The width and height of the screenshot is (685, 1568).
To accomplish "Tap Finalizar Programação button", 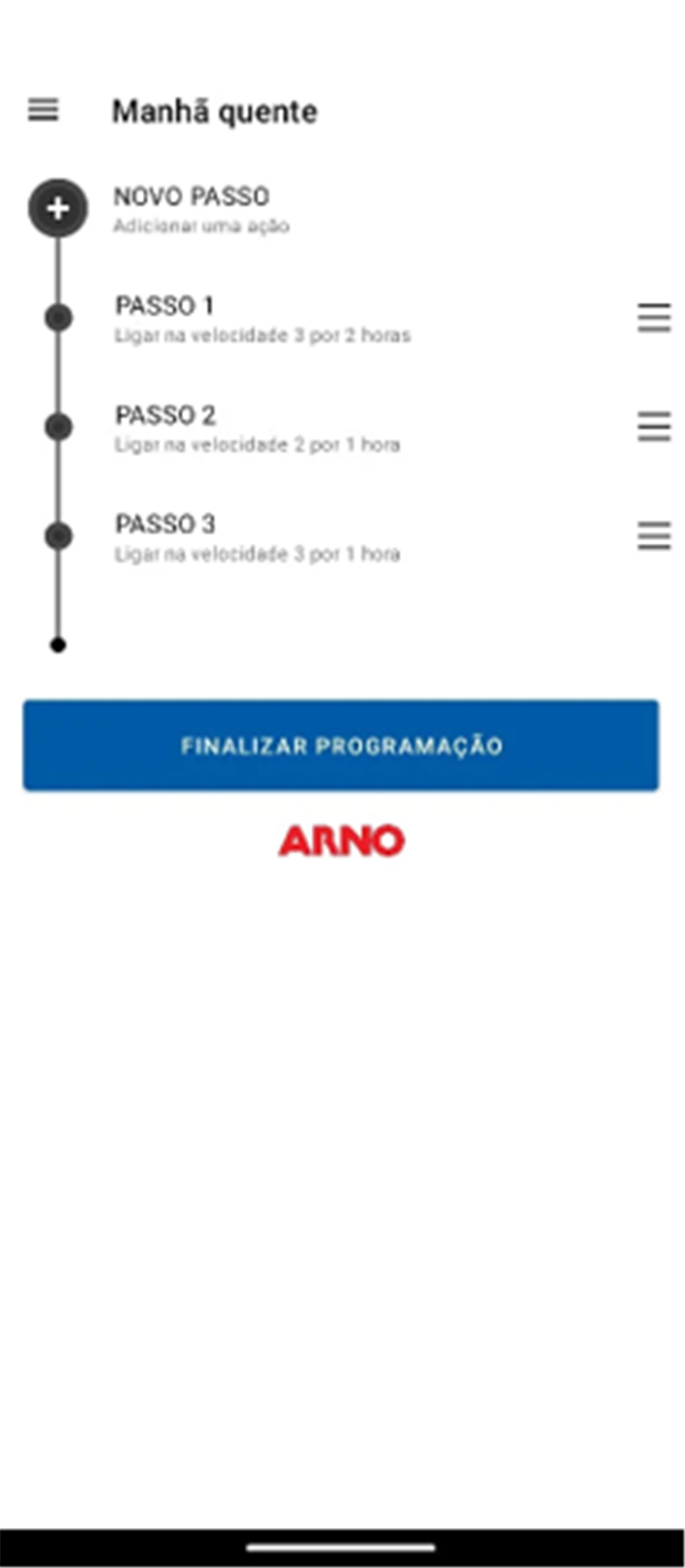I will (x=341, y=745).
